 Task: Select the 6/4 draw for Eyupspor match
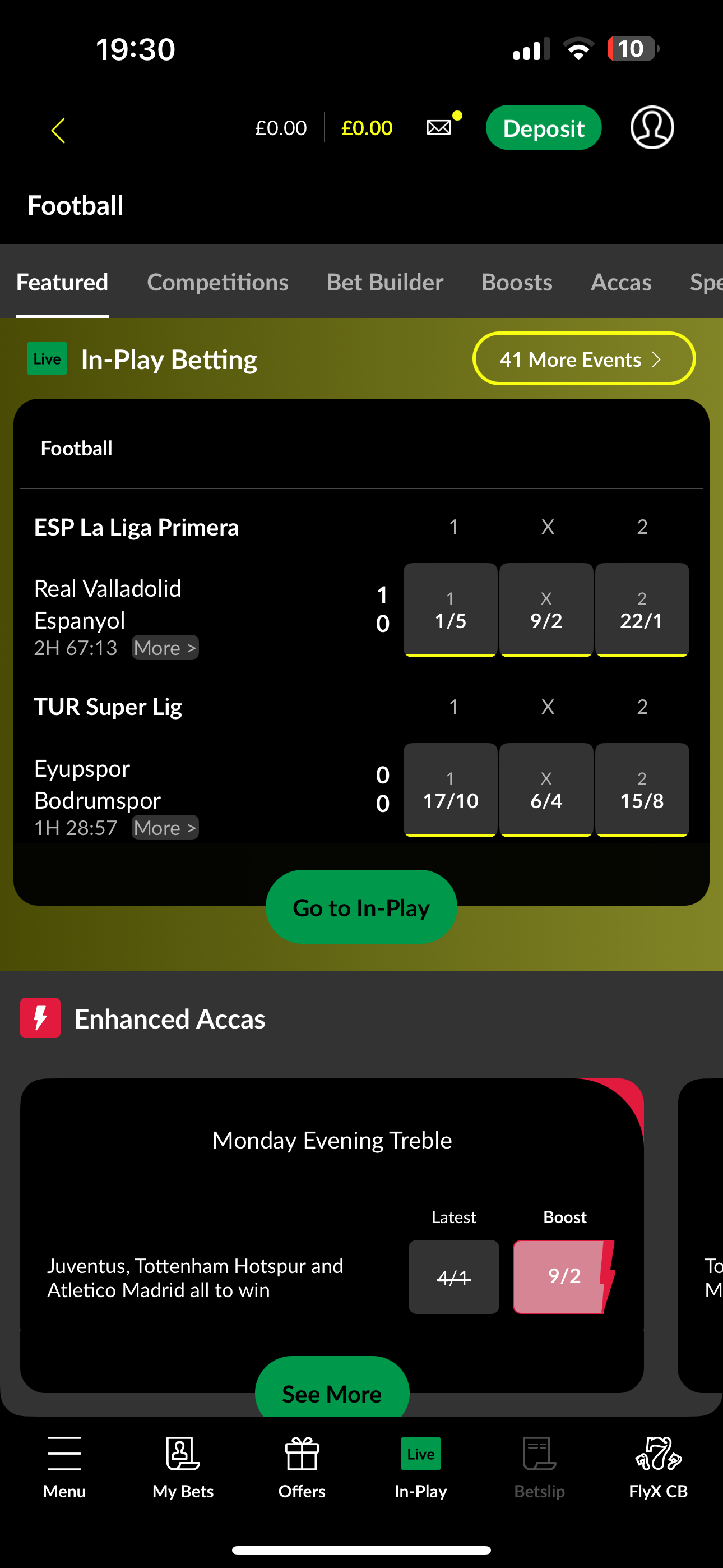click(546, 789)
